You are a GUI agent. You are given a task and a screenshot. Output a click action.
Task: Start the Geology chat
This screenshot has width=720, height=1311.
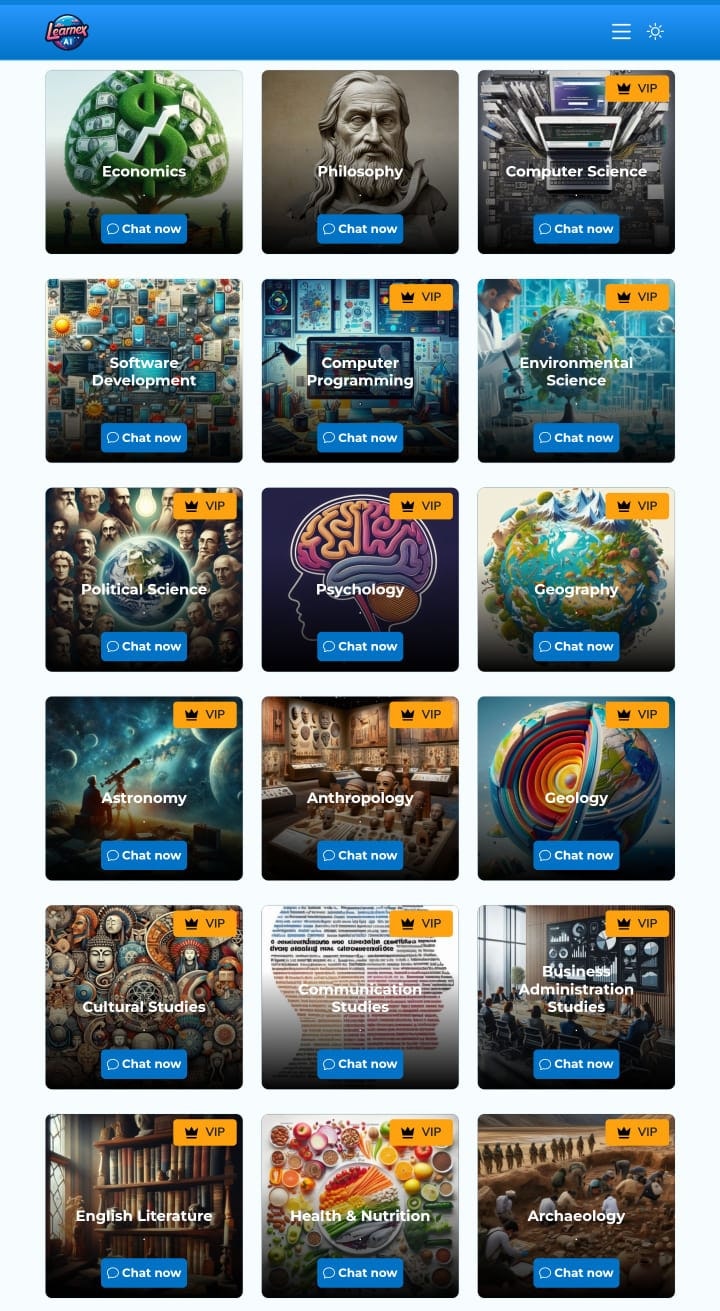click(576, 856)
